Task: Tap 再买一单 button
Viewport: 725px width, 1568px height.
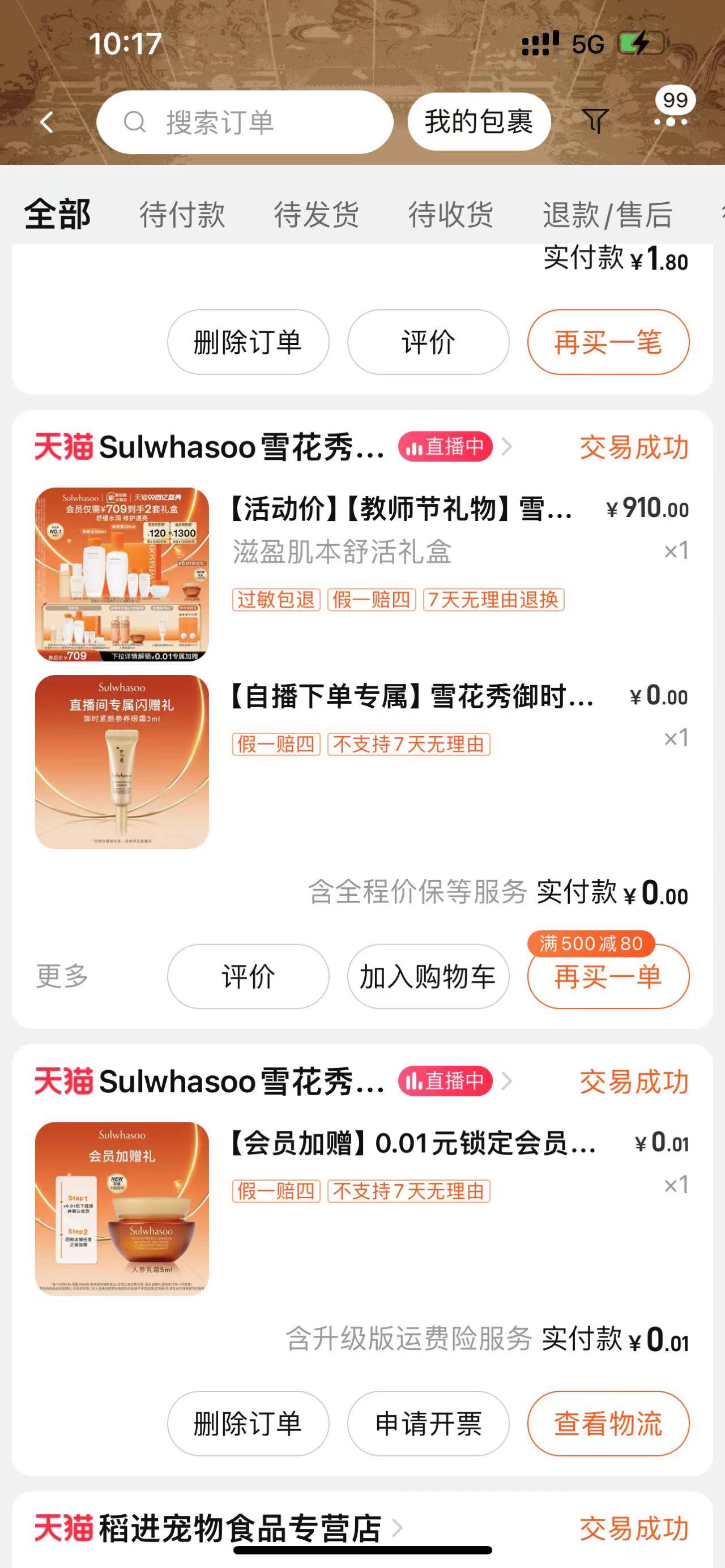Action: (608, 976)
